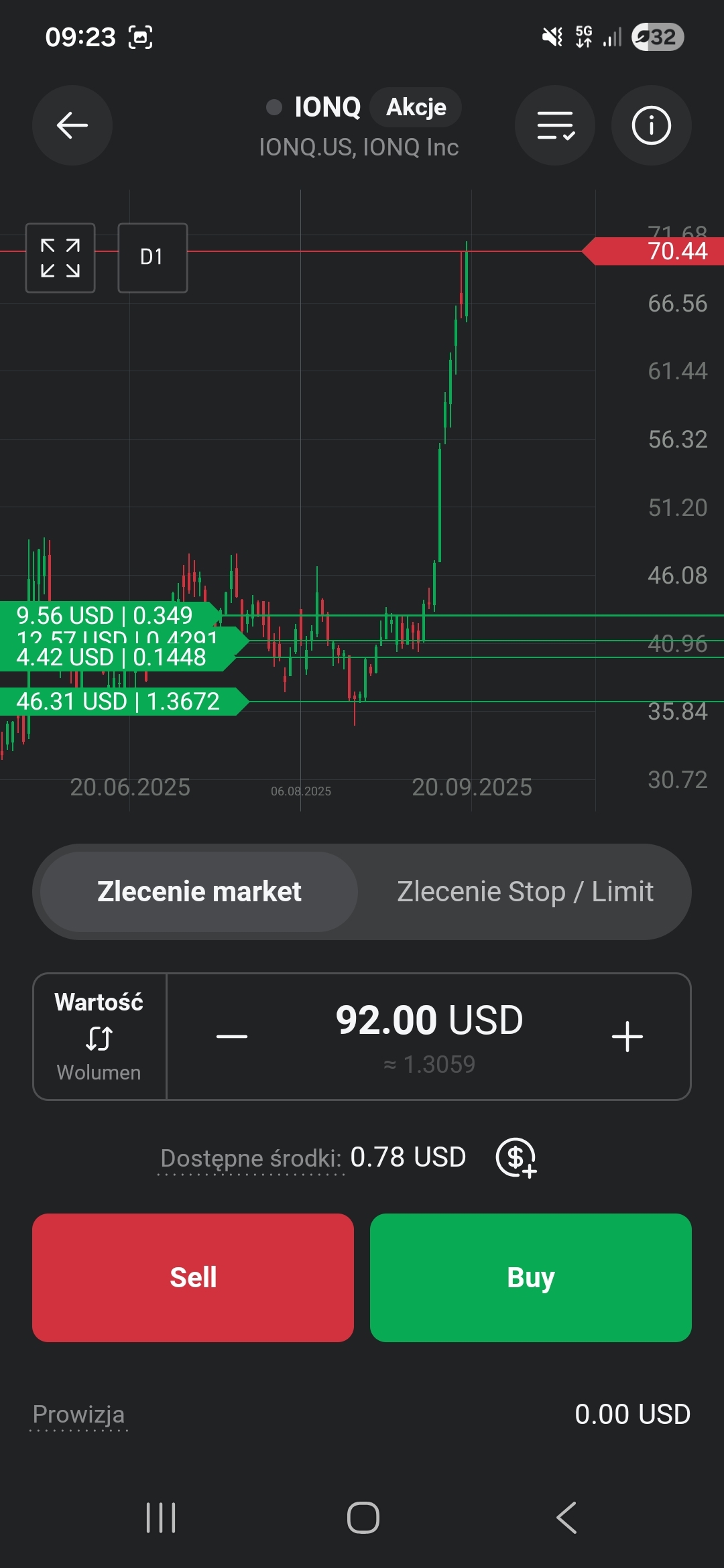The width and height of the screenshot is (724, 1568).
Task: Toggle between Wartość and Wolumen
Action: [99, 1037]
